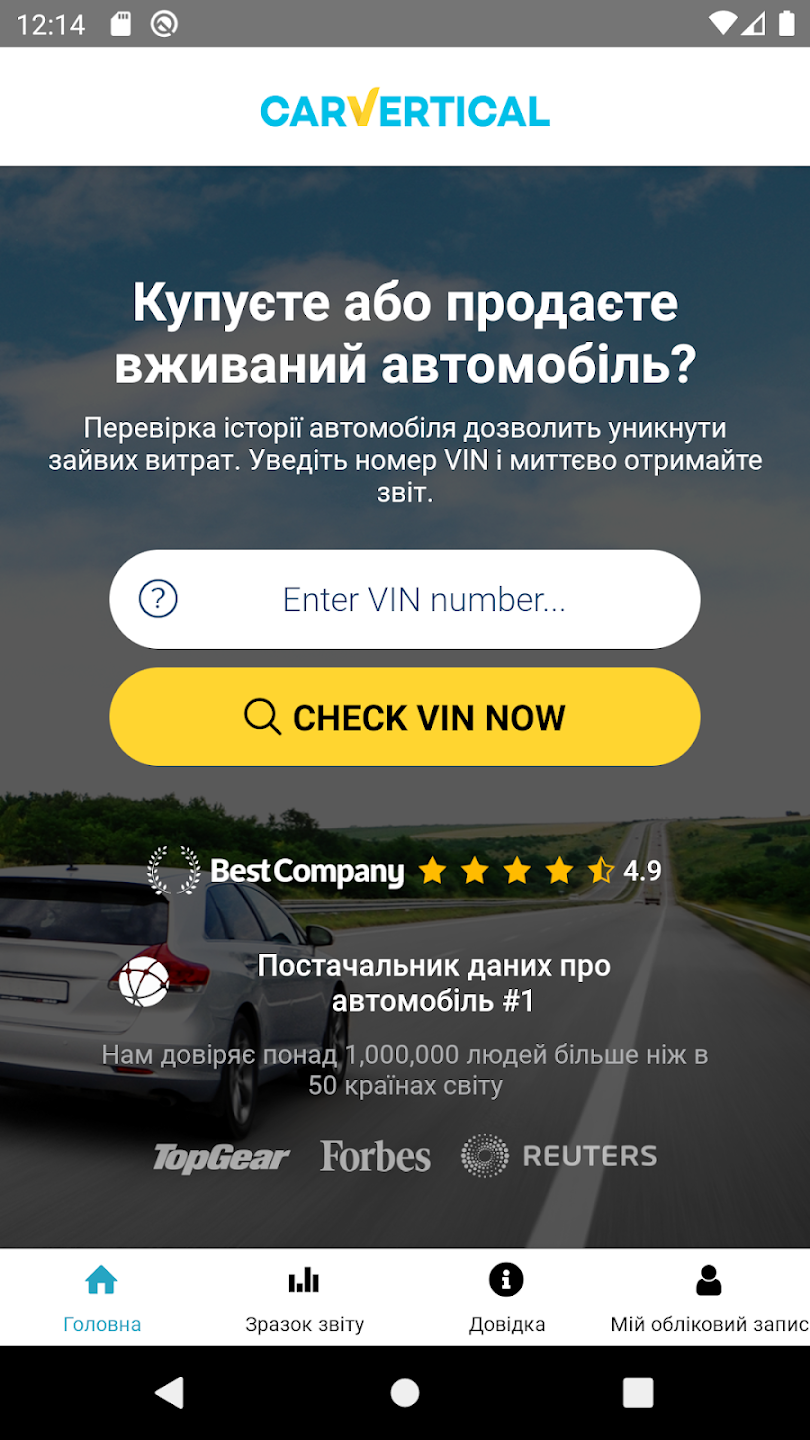Open Мій обліковий запис tab
Viewport: 810px width, 1440px height.
click(x=708, y=1297)
